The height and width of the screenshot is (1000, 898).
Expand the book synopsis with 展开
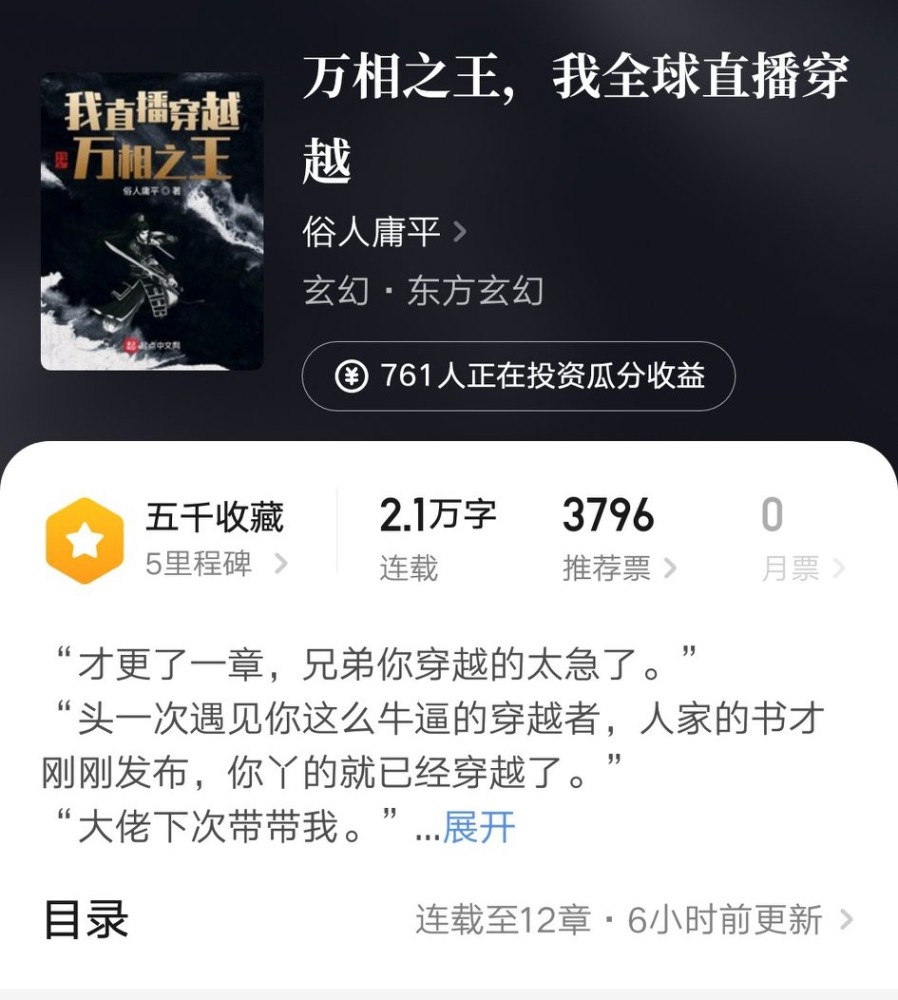coord(479,828)
